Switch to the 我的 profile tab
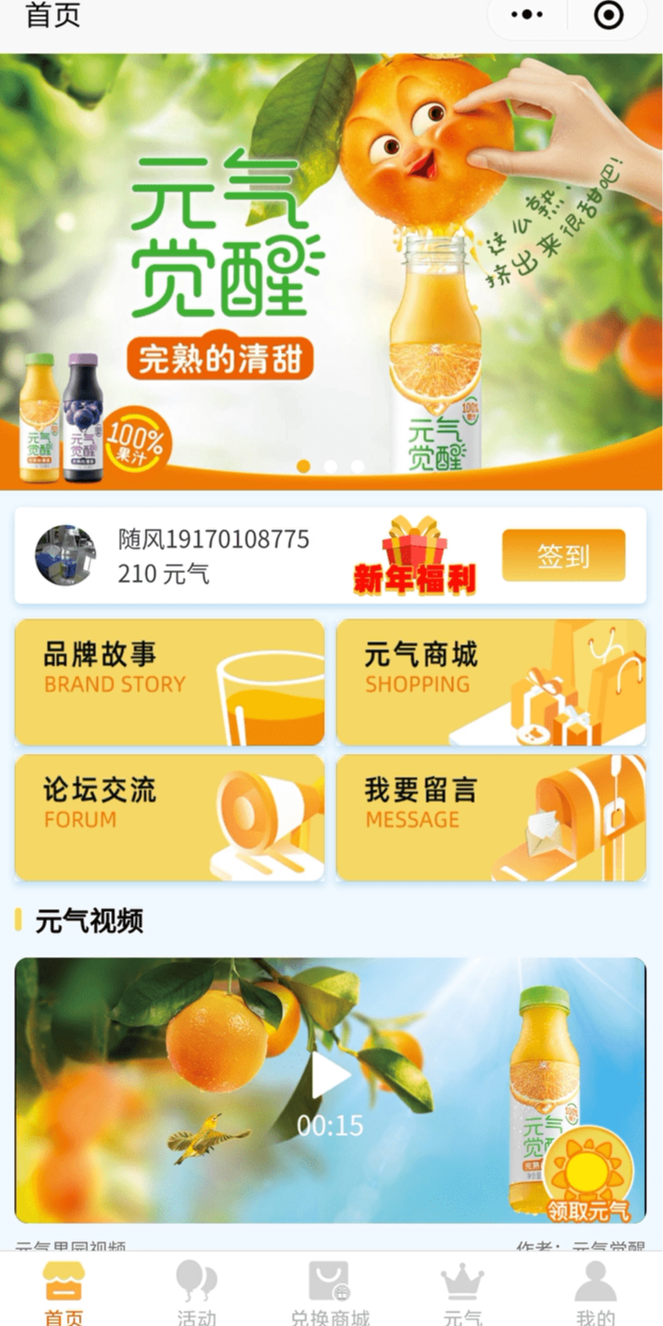The width and height of the screenshot is (663, 1326). [596, 1292]
